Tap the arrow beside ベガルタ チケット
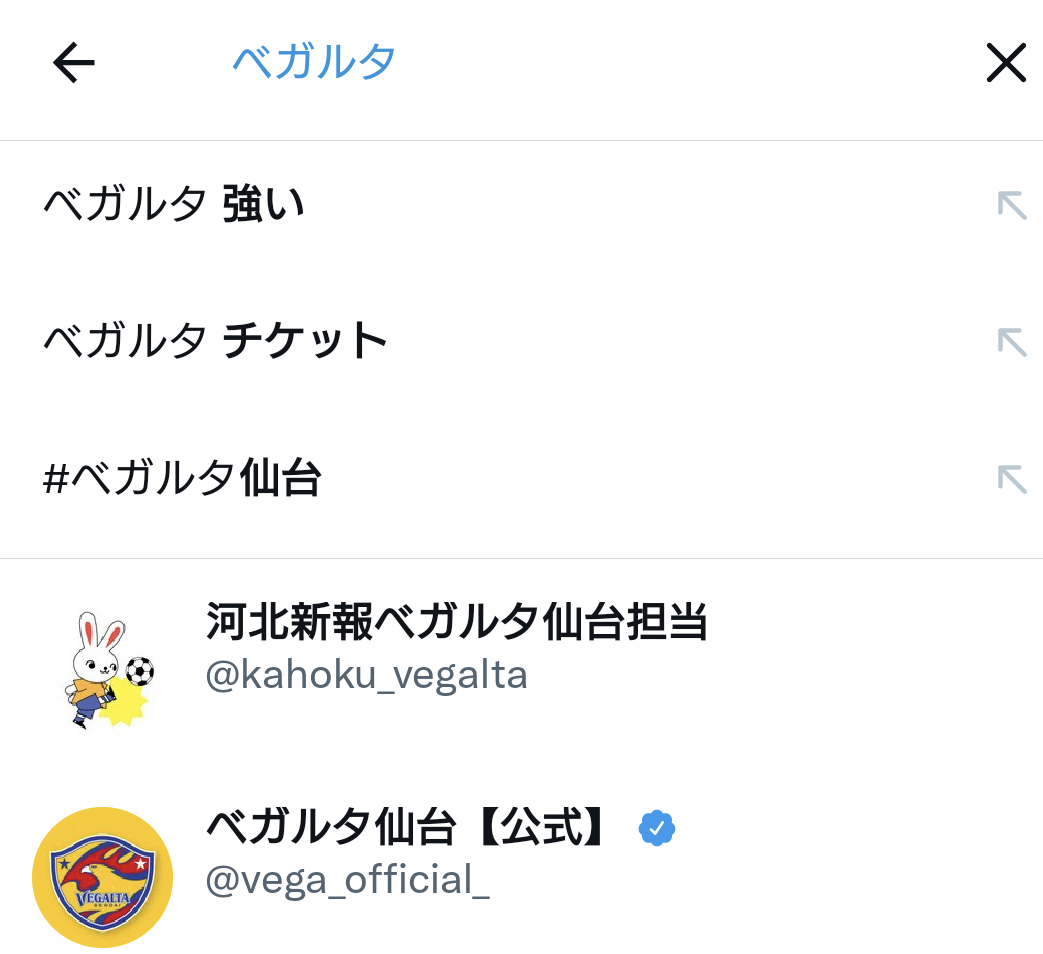This screenshot has height=954, width=1043. tap(1011, 342)
